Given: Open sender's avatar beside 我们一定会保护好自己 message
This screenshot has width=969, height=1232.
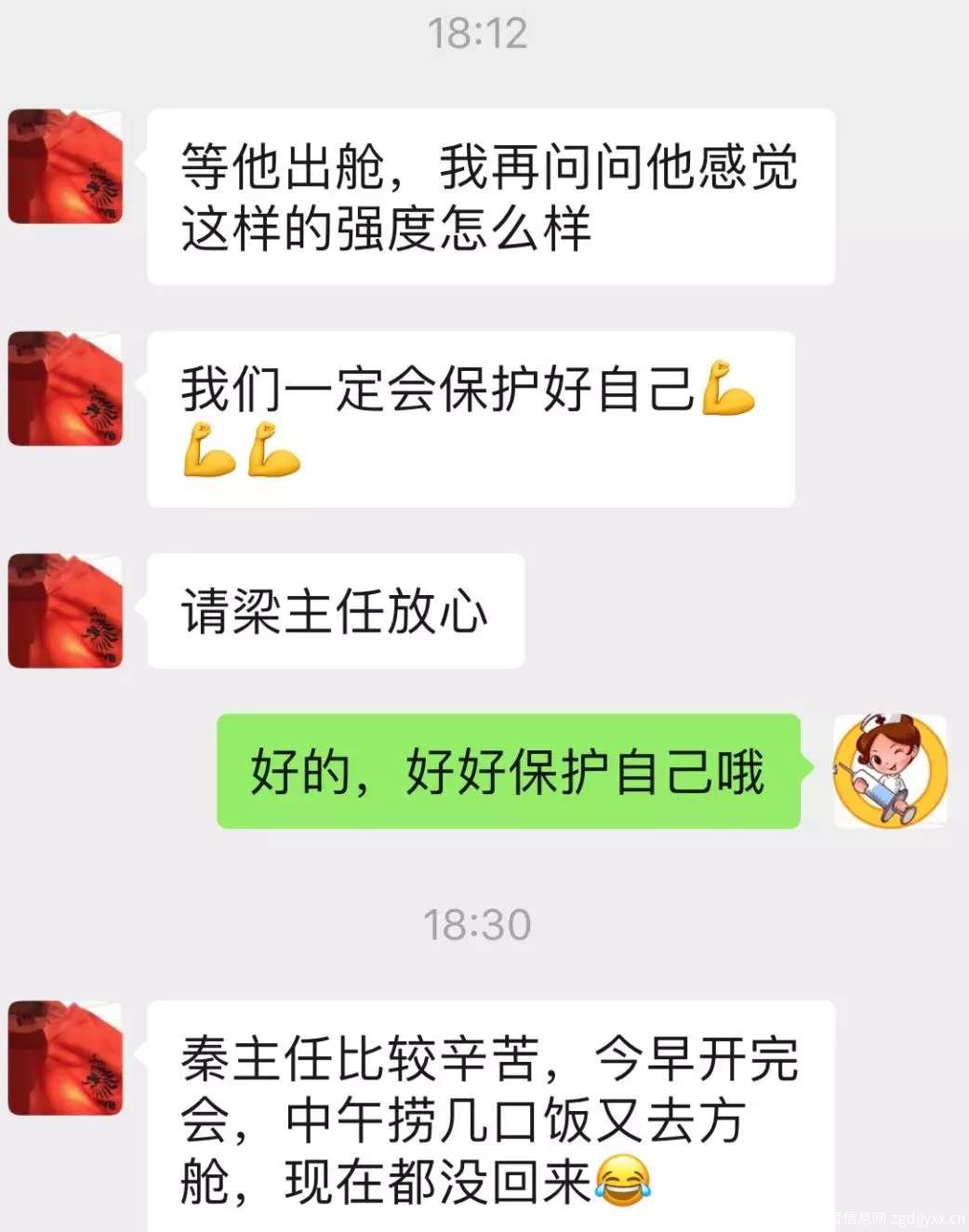Looking at the screenshot, I should tap(65, 389).
